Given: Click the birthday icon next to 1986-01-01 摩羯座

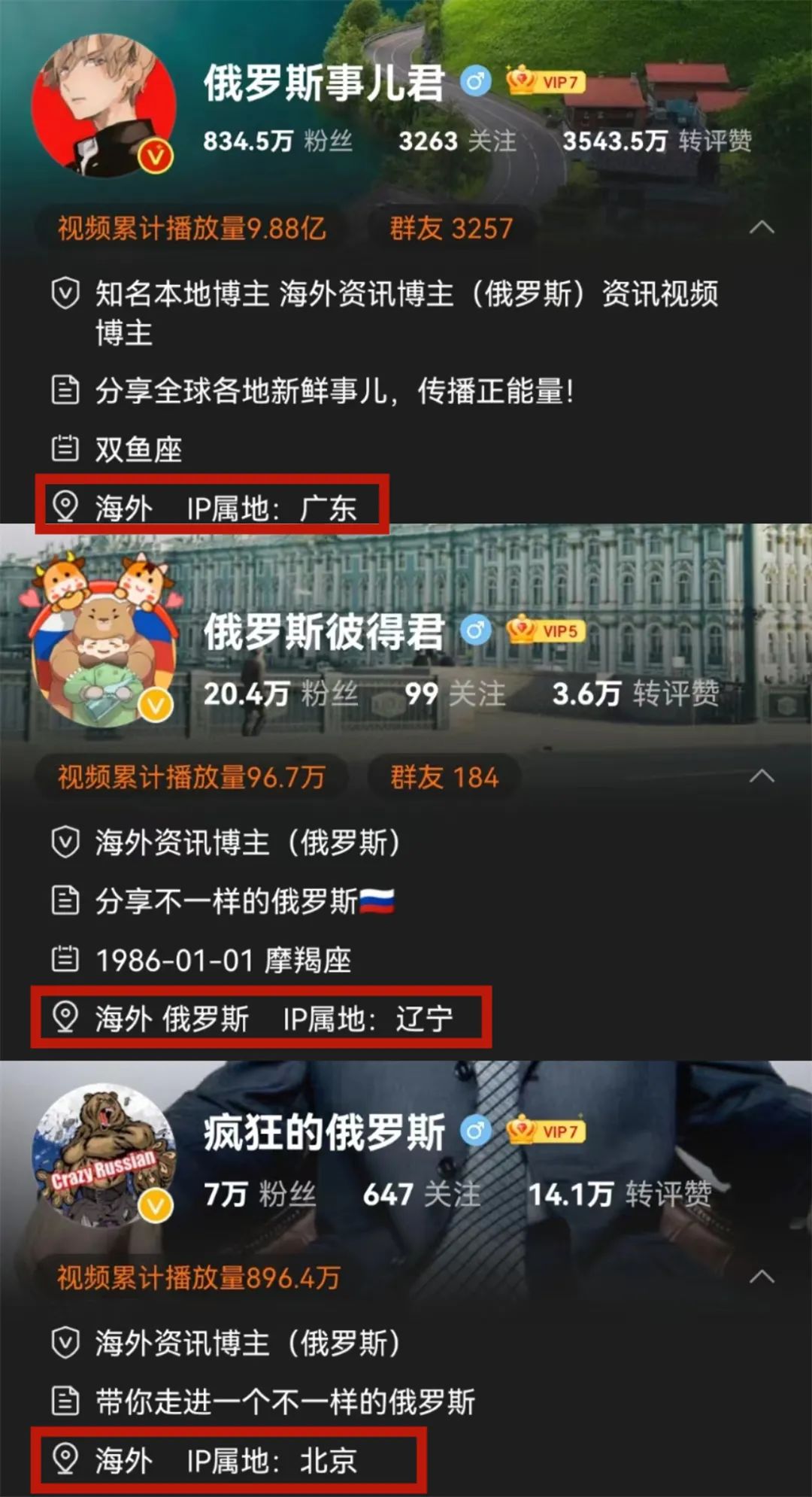Looking at the screenshot, I should tap(66, 958).
